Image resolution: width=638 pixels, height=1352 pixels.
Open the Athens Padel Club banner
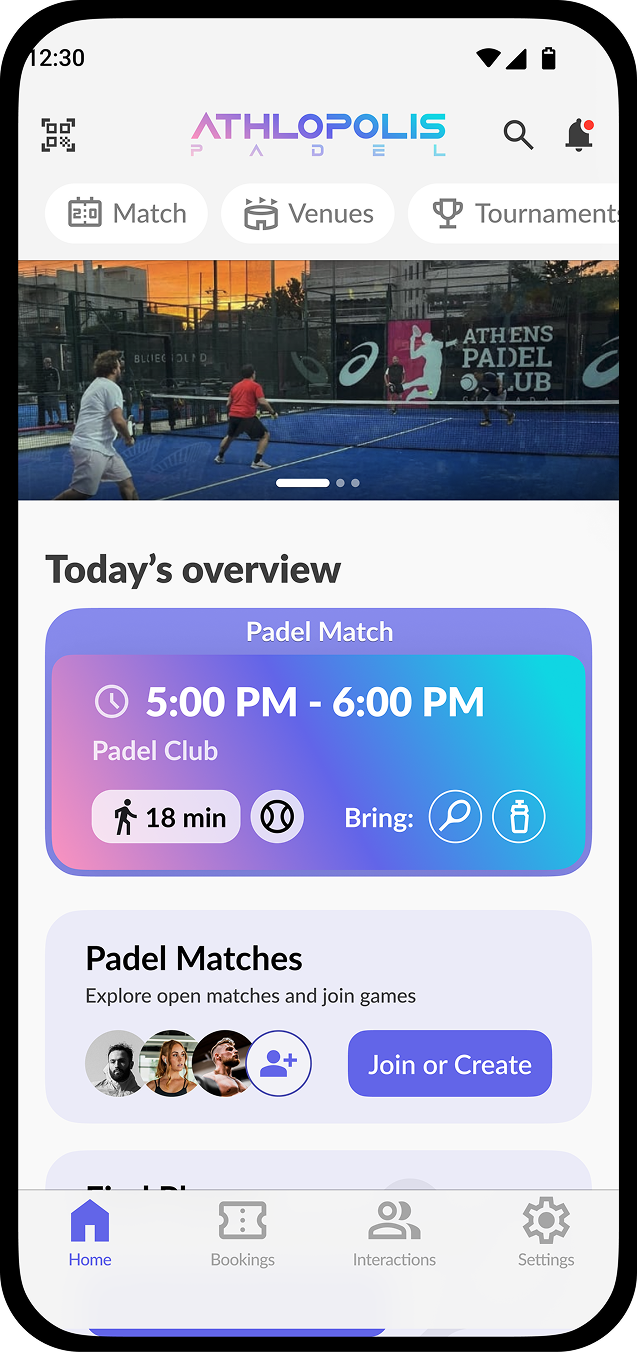[x=318, y=380]
